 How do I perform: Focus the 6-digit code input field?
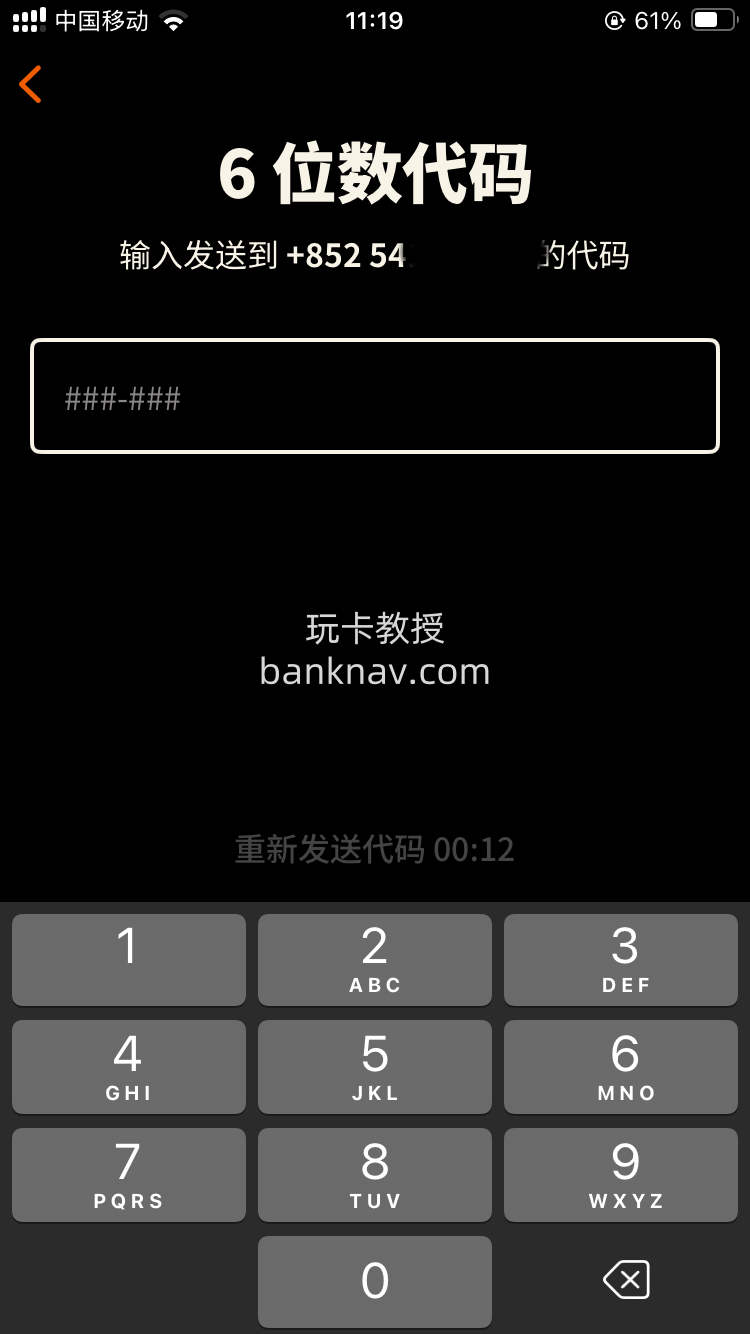pos(375,396)
